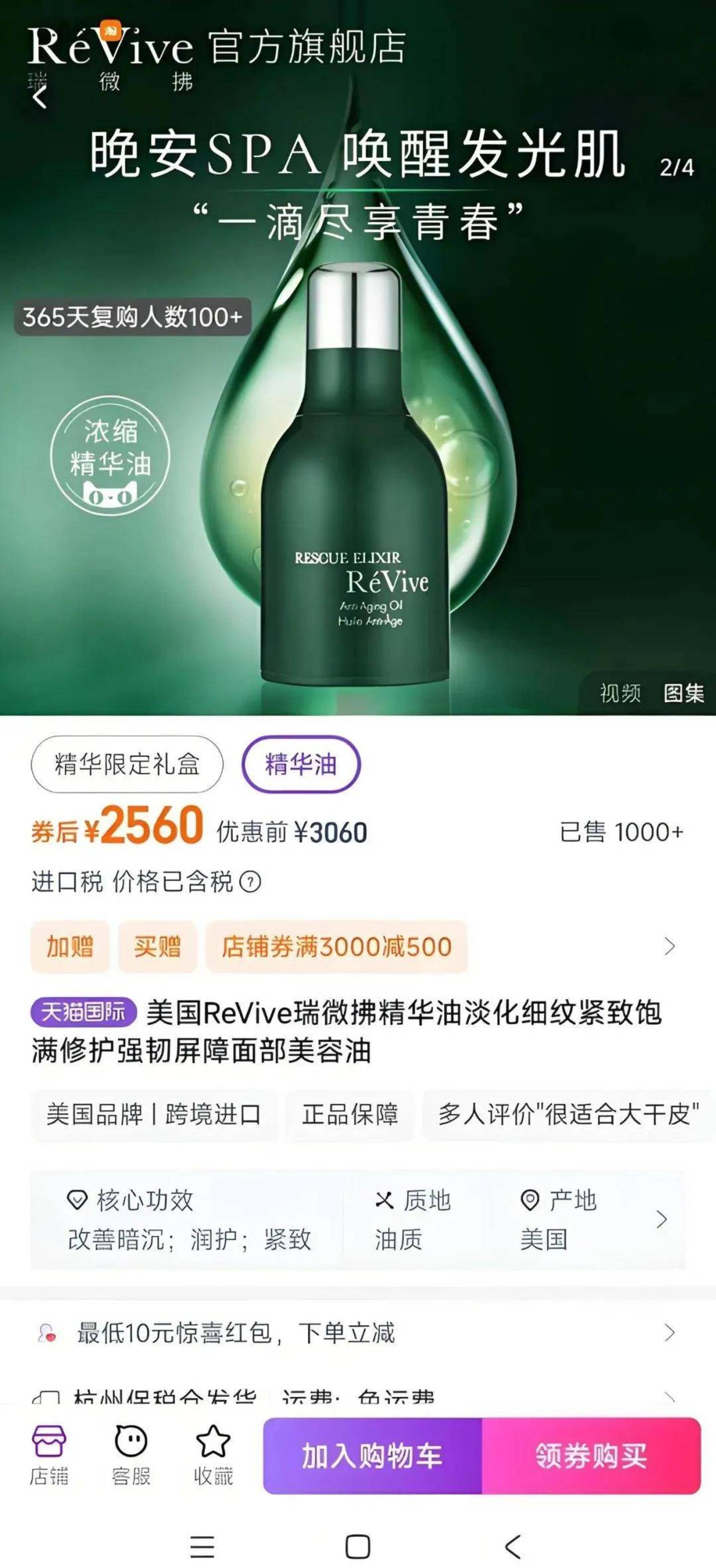Expand the 核心功效 product parameters row
This screenshot has width=716, height=1568.
pyautogui.click(x=662, y=1219)
